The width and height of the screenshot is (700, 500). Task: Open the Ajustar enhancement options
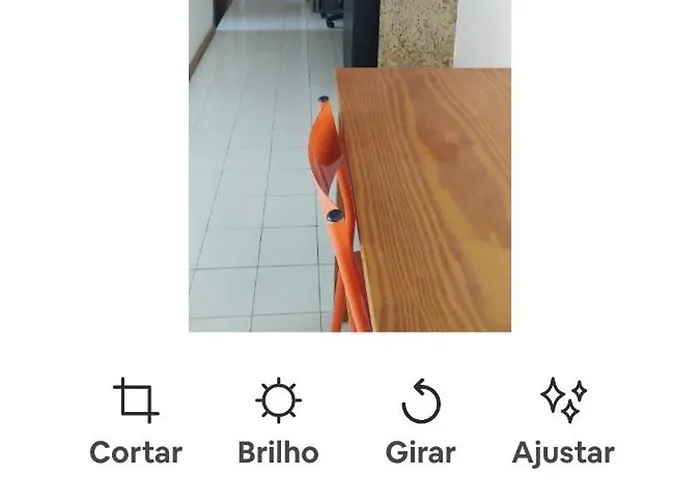(x=563, y=420)
